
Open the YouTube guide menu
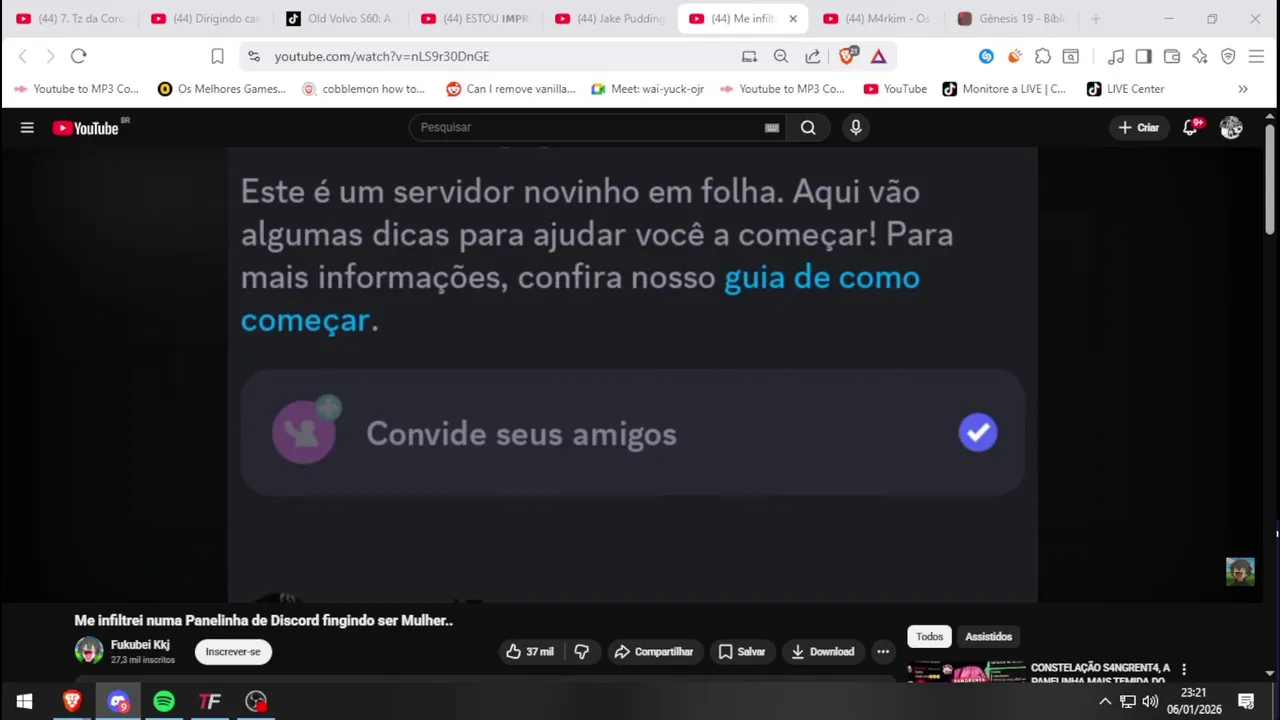[x=27, y=128]
